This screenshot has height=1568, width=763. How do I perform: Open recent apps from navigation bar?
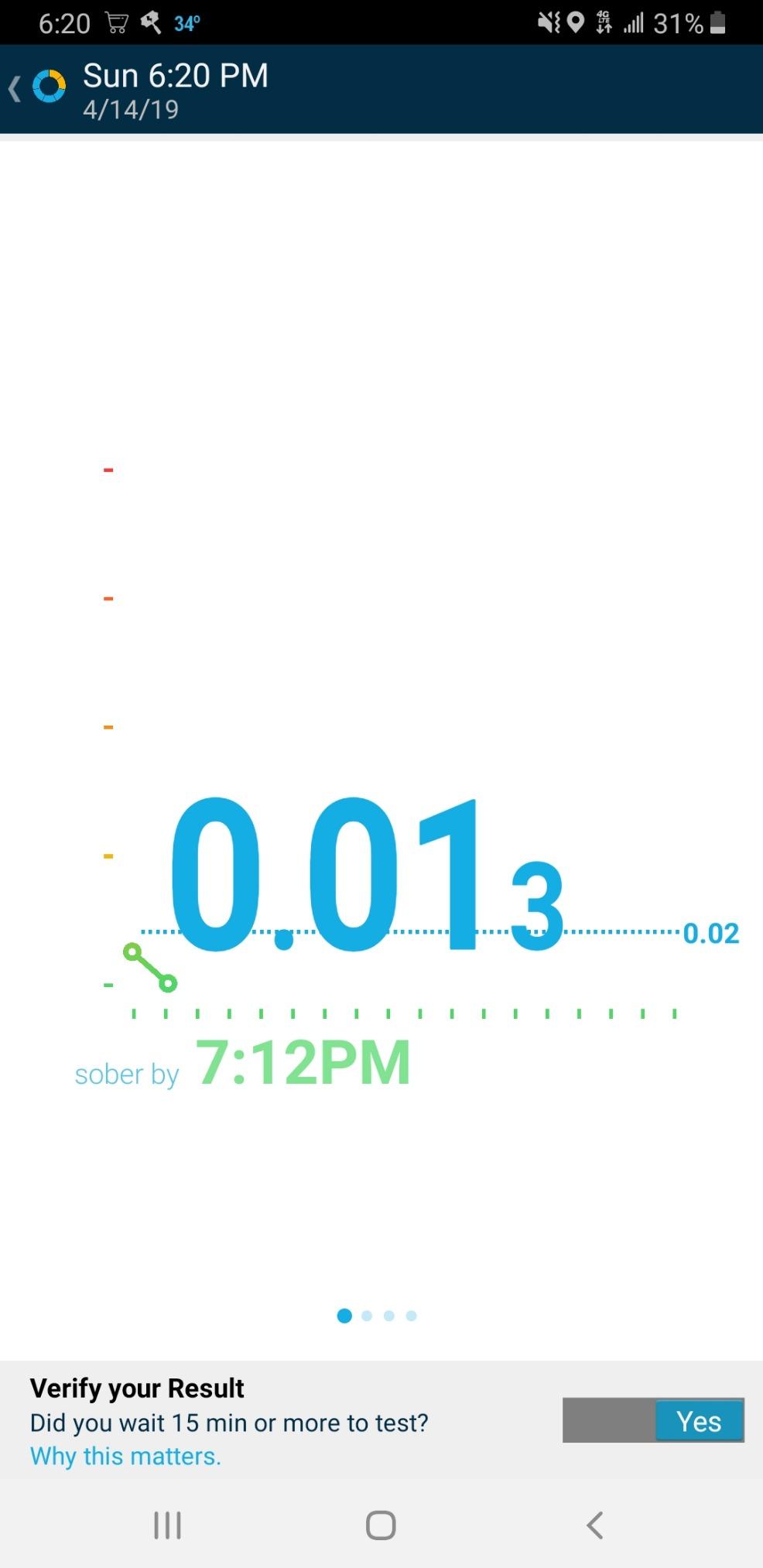click(167, 1525)
